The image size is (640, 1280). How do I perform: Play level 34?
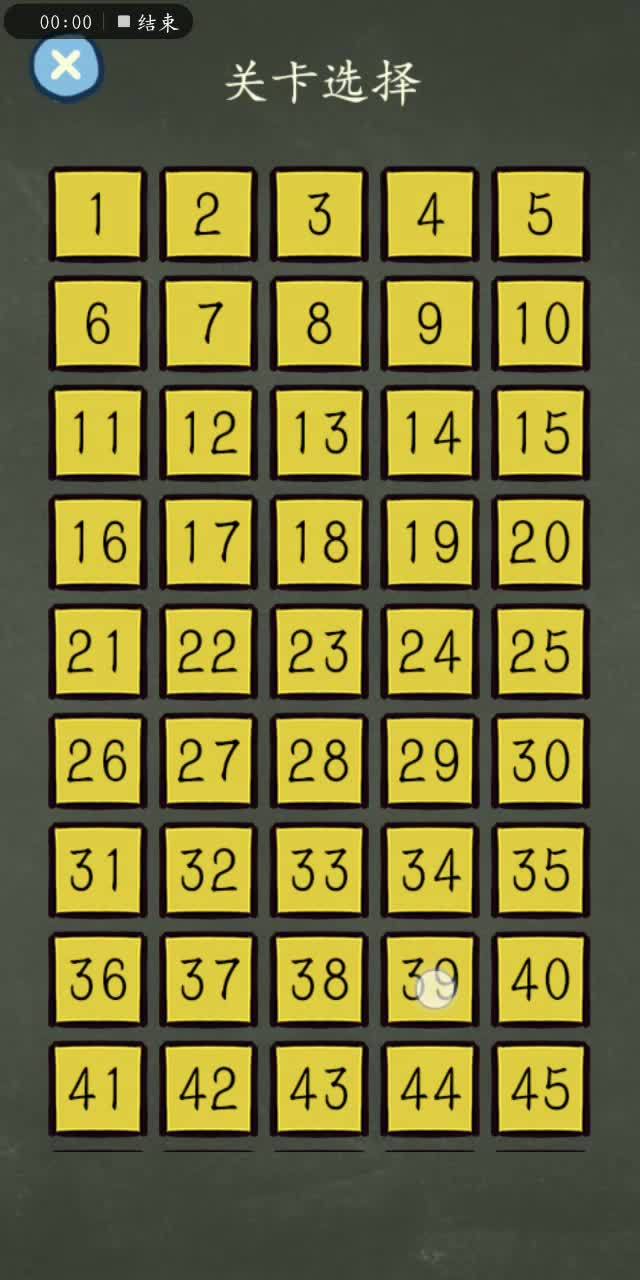coord(430,870)
